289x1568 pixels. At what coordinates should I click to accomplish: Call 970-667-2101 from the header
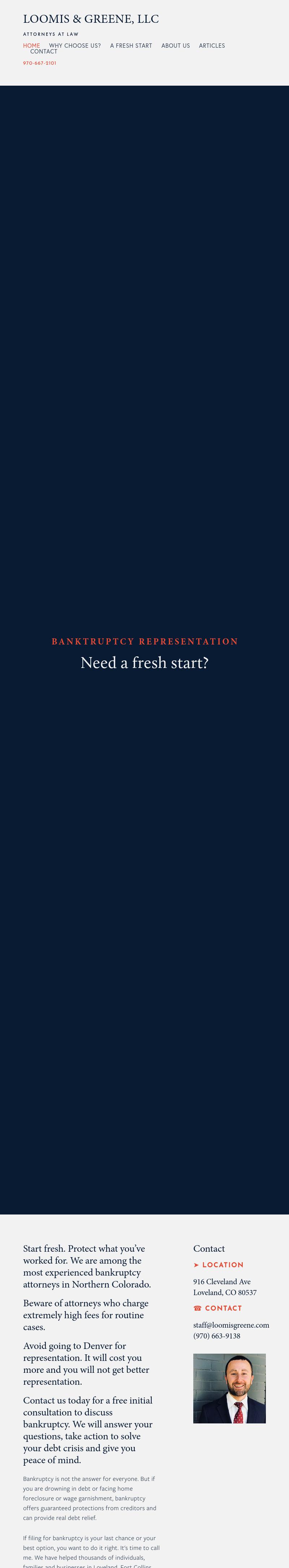(x=39, y=63)
